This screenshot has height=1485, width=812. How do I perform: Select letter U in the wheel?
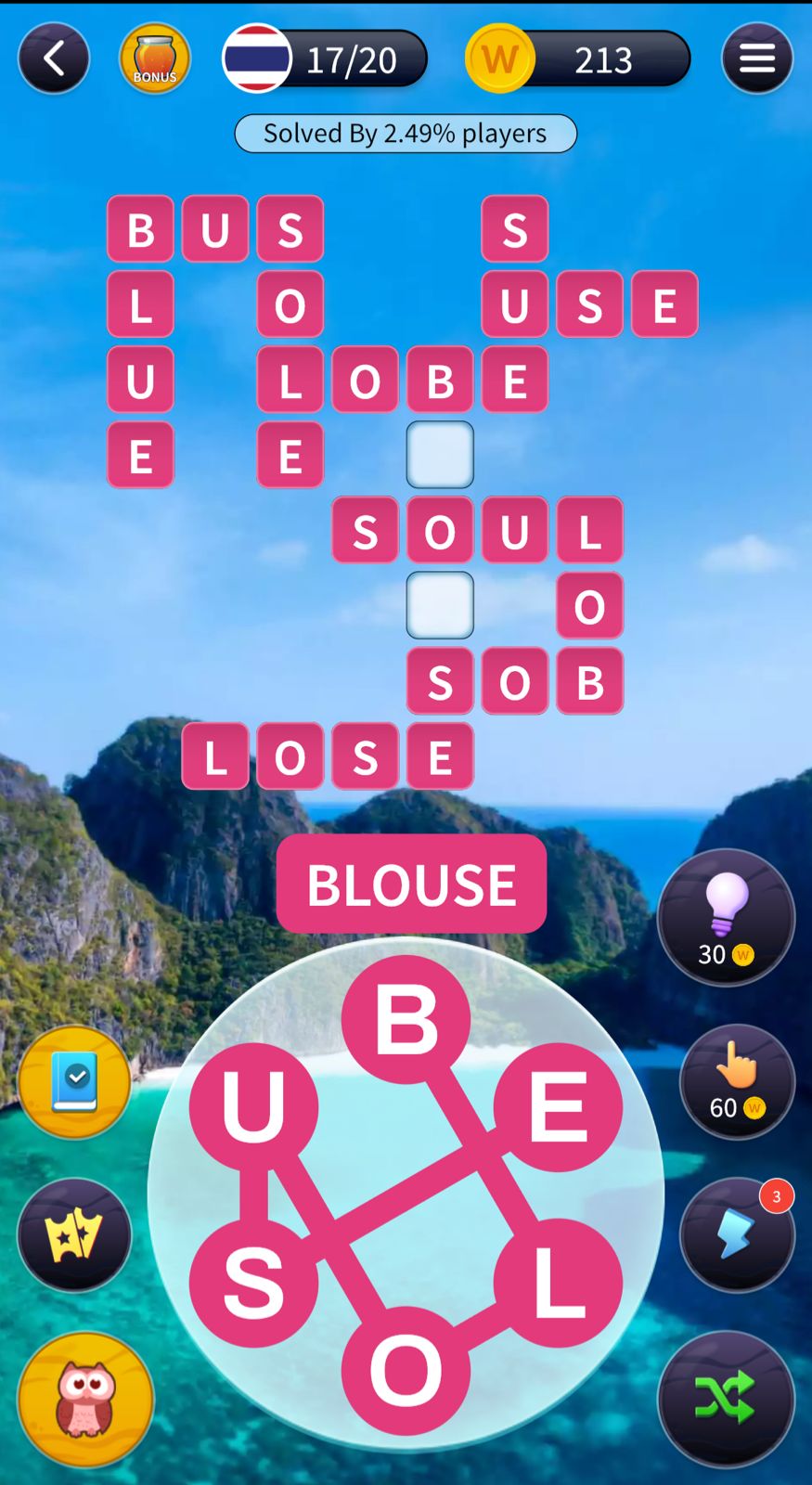(x=253, y=1106)
